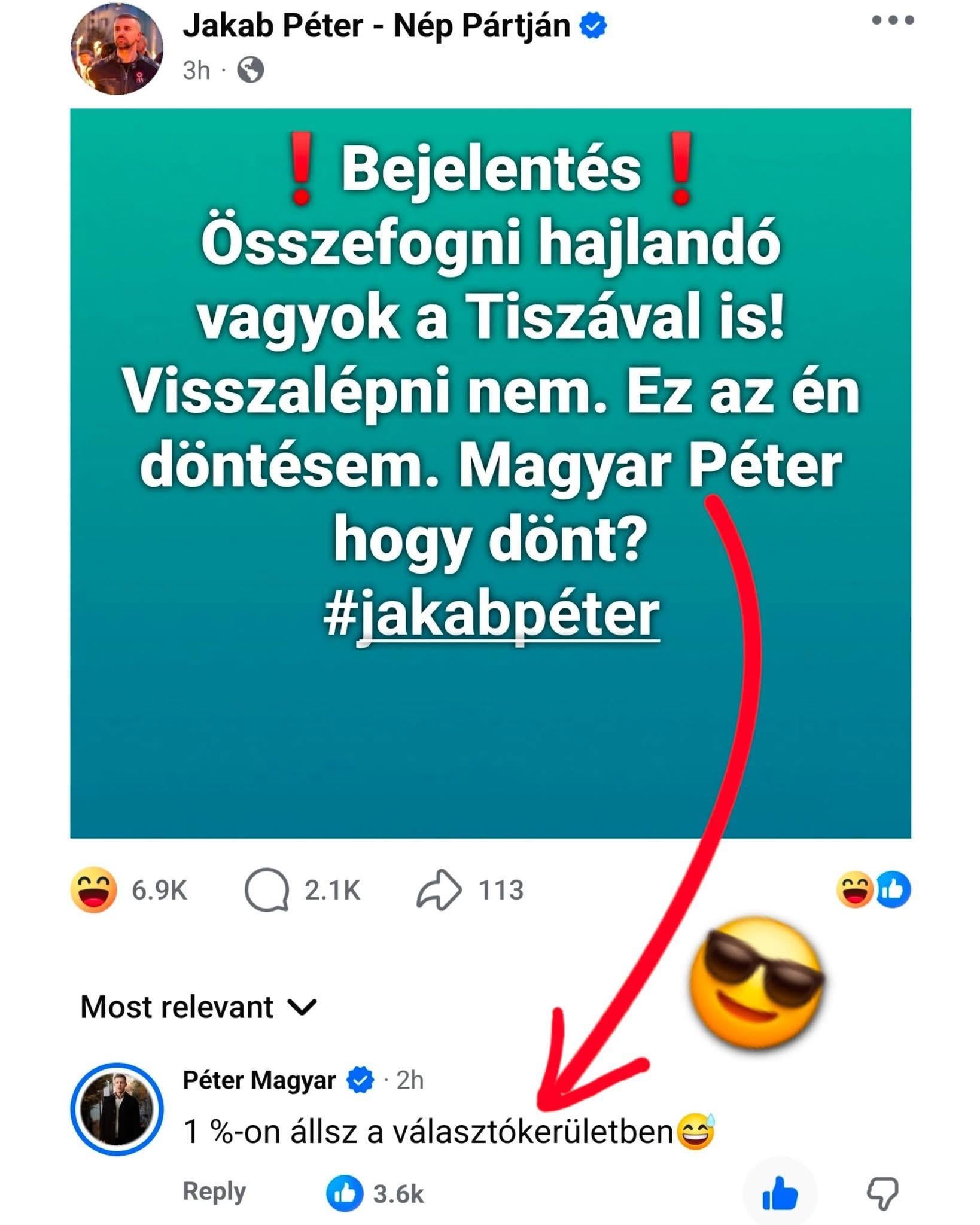Expand the Most relevant comment sorting
The height and width of the screenshot is (1225, 980).
[x=198, y=1007]
